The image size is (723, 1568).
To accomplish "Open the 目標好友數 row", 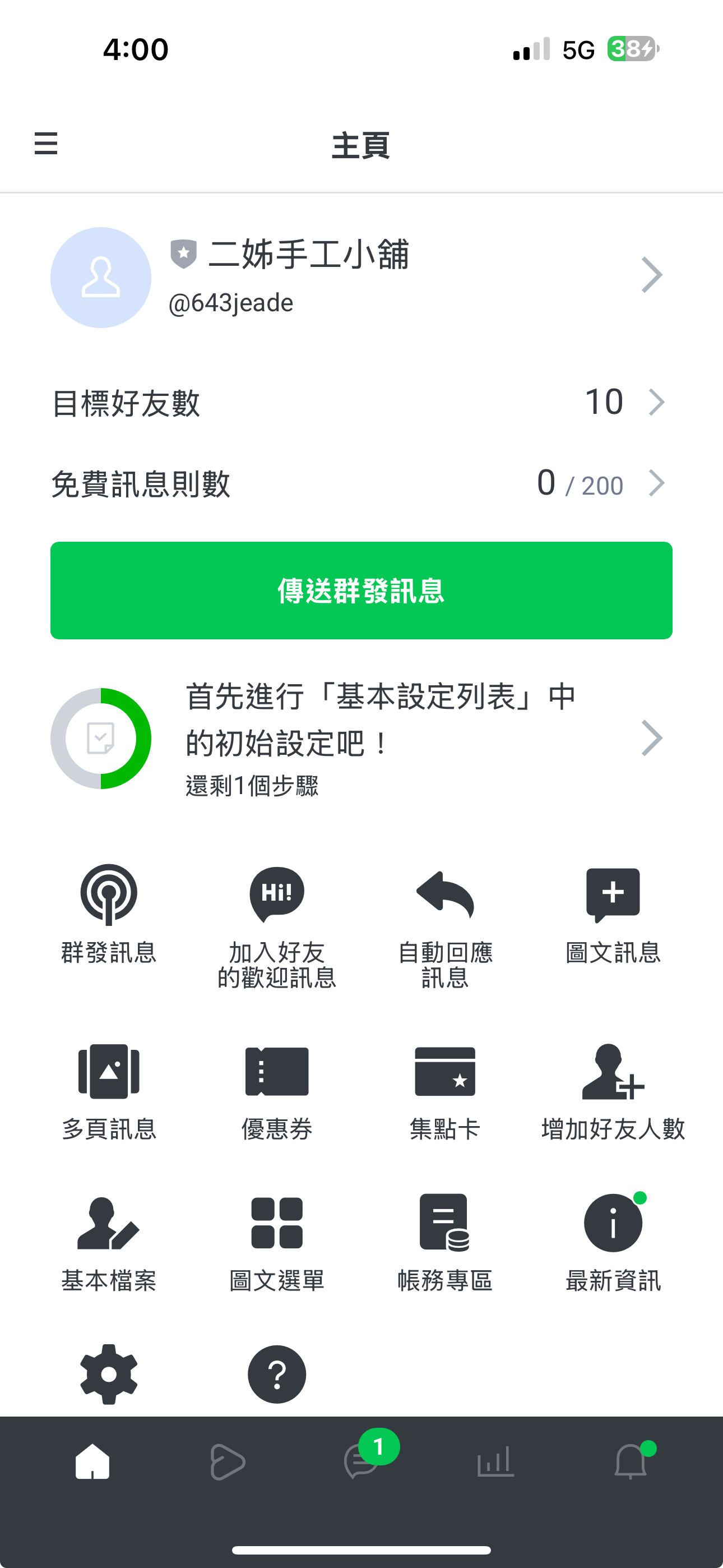I will (x=361, y=402).
